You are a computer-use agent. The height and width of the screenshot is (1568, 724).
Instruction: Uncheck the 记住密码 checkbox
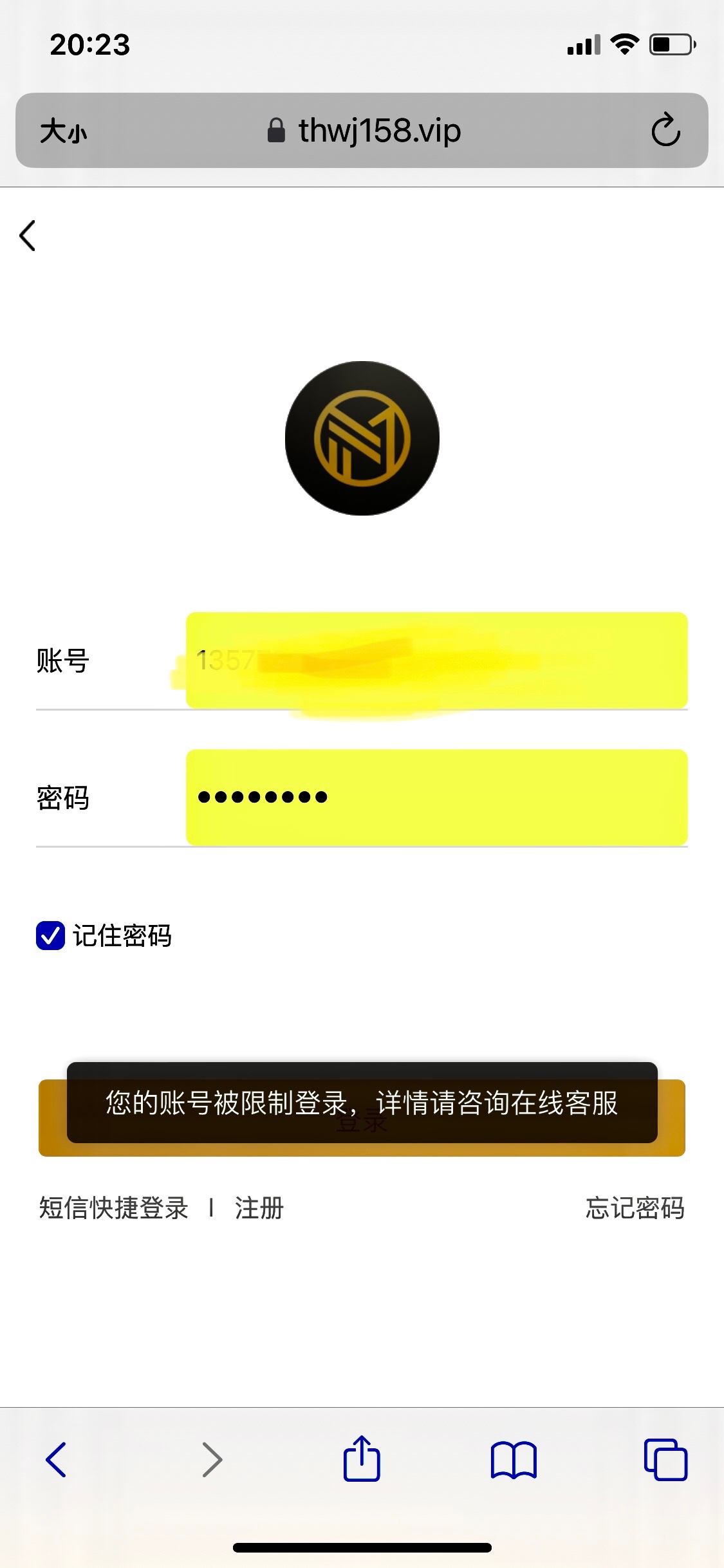coord(50,935)
